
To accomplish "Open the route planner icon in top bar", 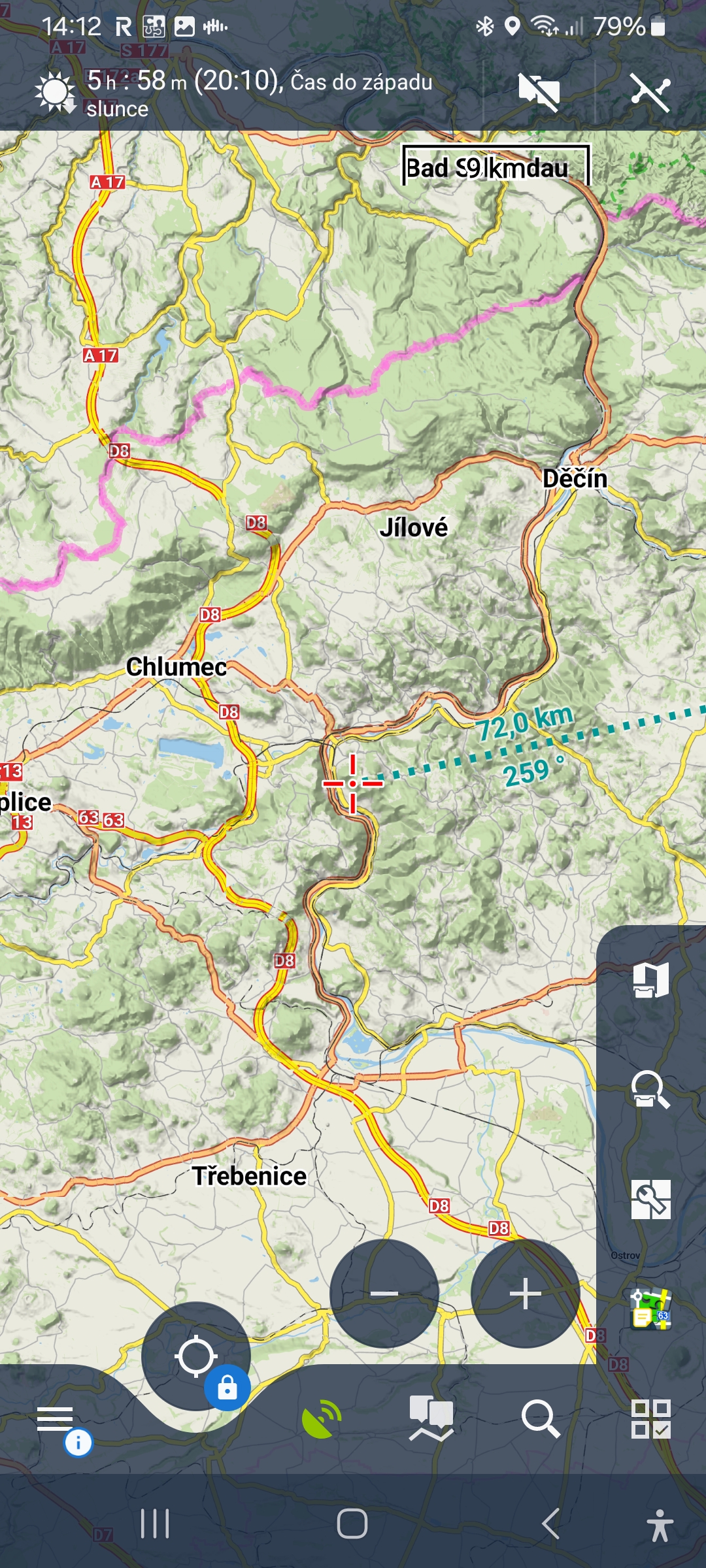I will click(650, 91).
